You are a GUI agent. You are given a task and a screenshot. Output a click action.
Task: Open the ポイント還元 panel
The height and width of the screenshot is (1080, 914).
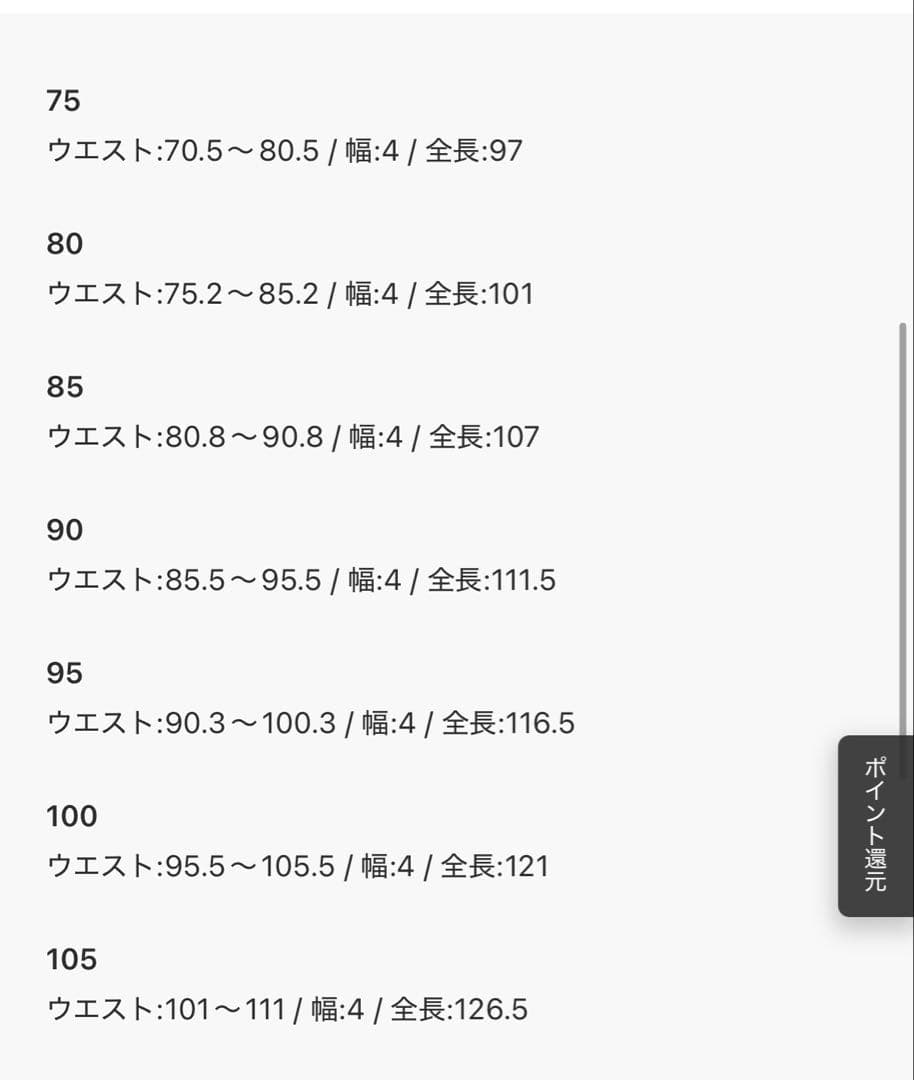(x=875, y=827)
